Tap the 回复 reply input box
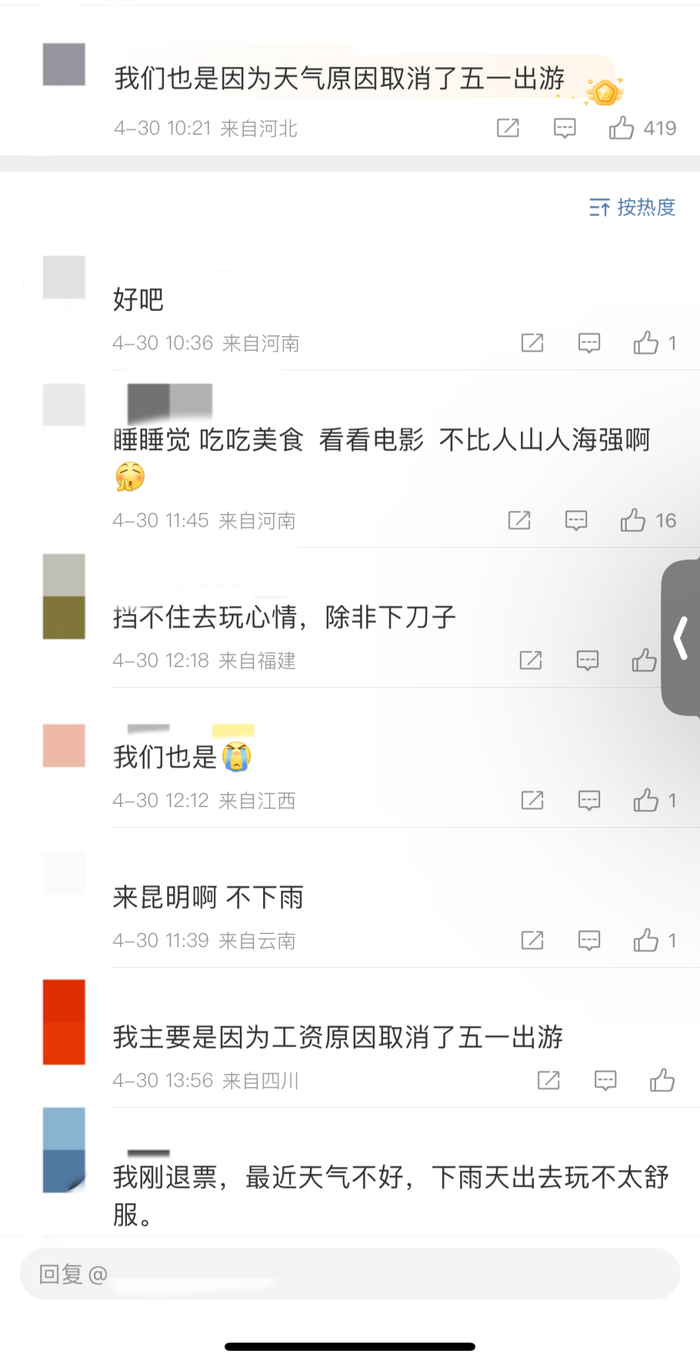This screenshot has height=1364, width=700. (350, 1274)
